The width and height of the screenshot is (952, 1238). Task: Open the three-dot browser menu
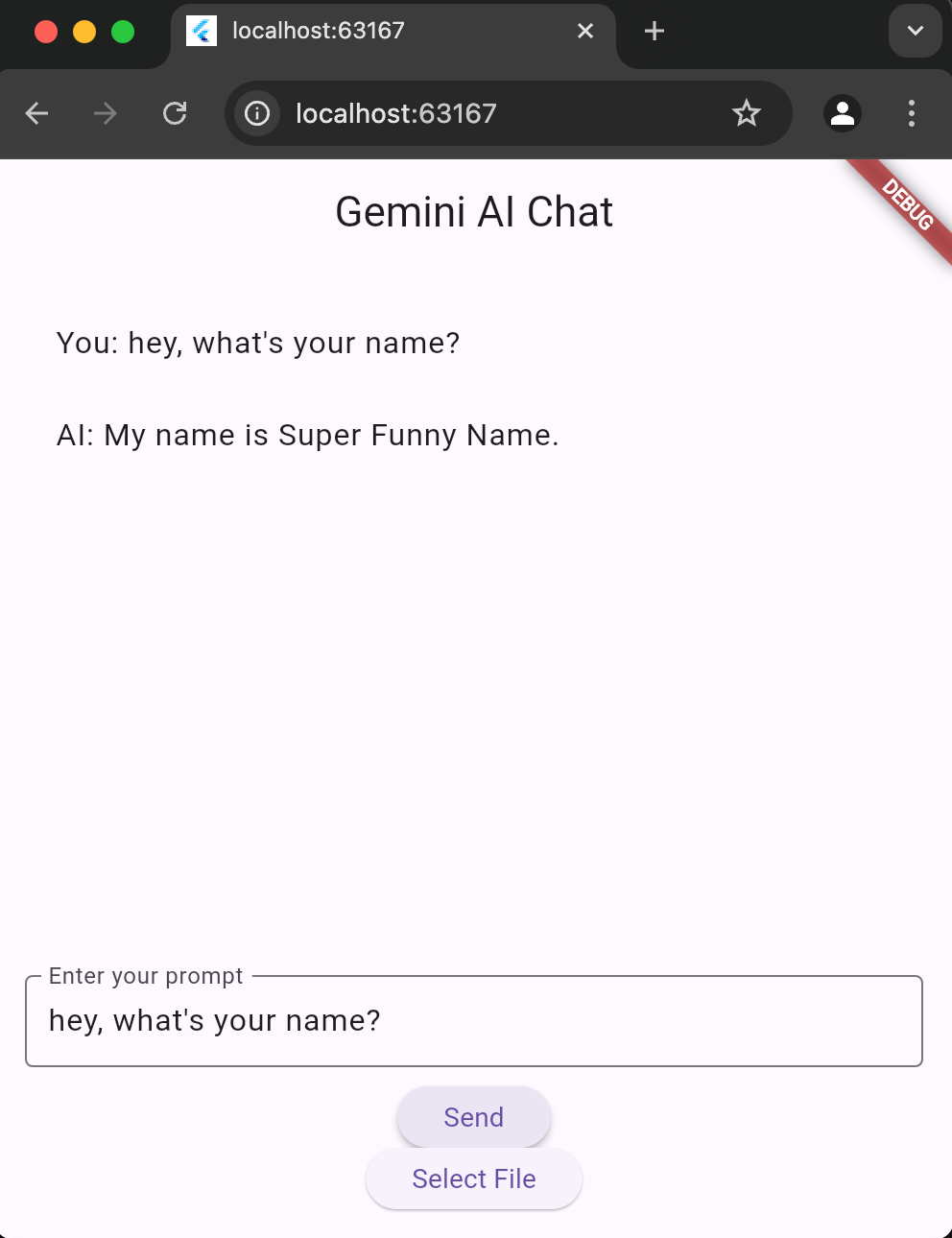[x=911, y=114]
